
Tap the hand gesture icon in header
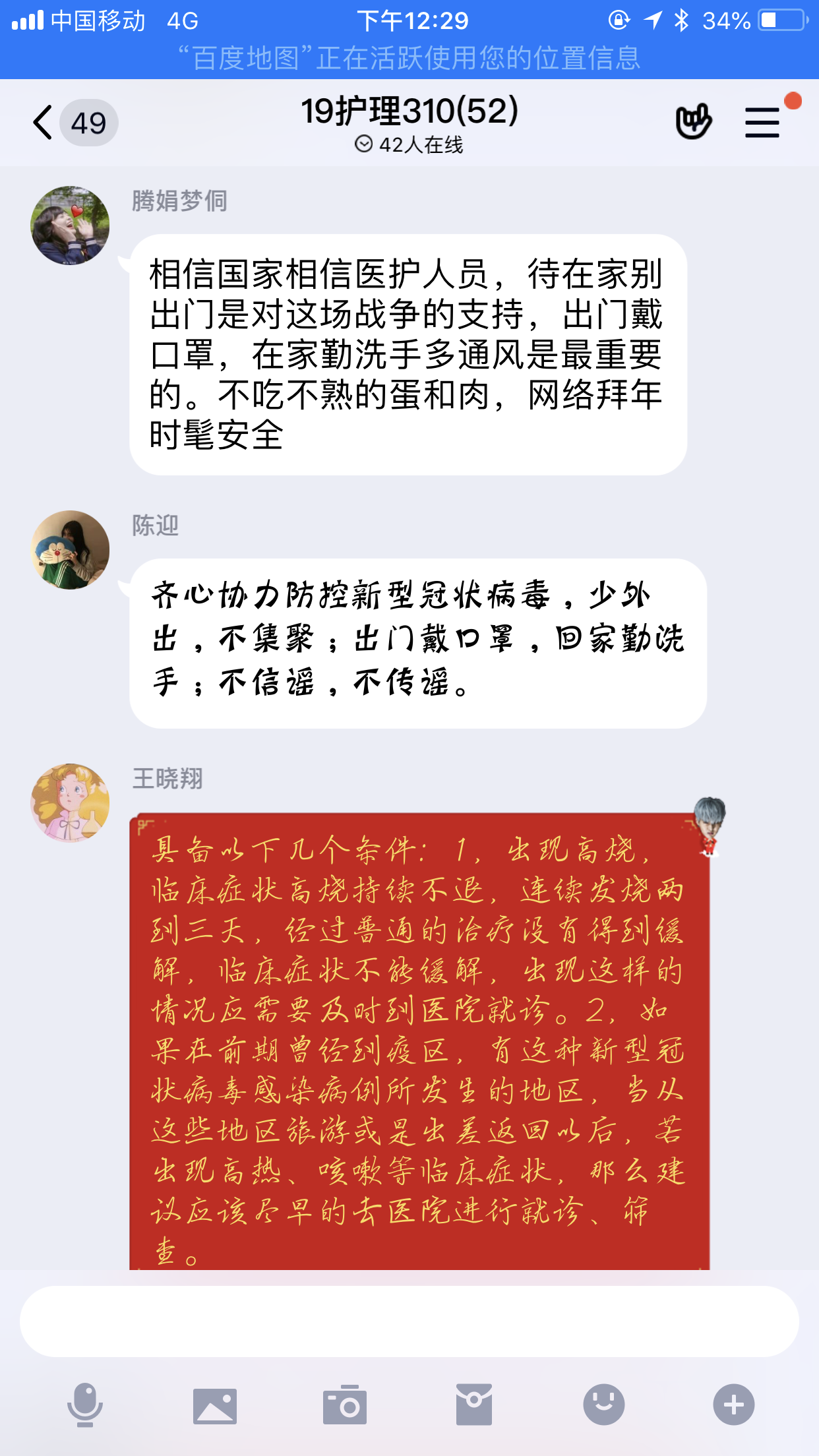[693, 121]
